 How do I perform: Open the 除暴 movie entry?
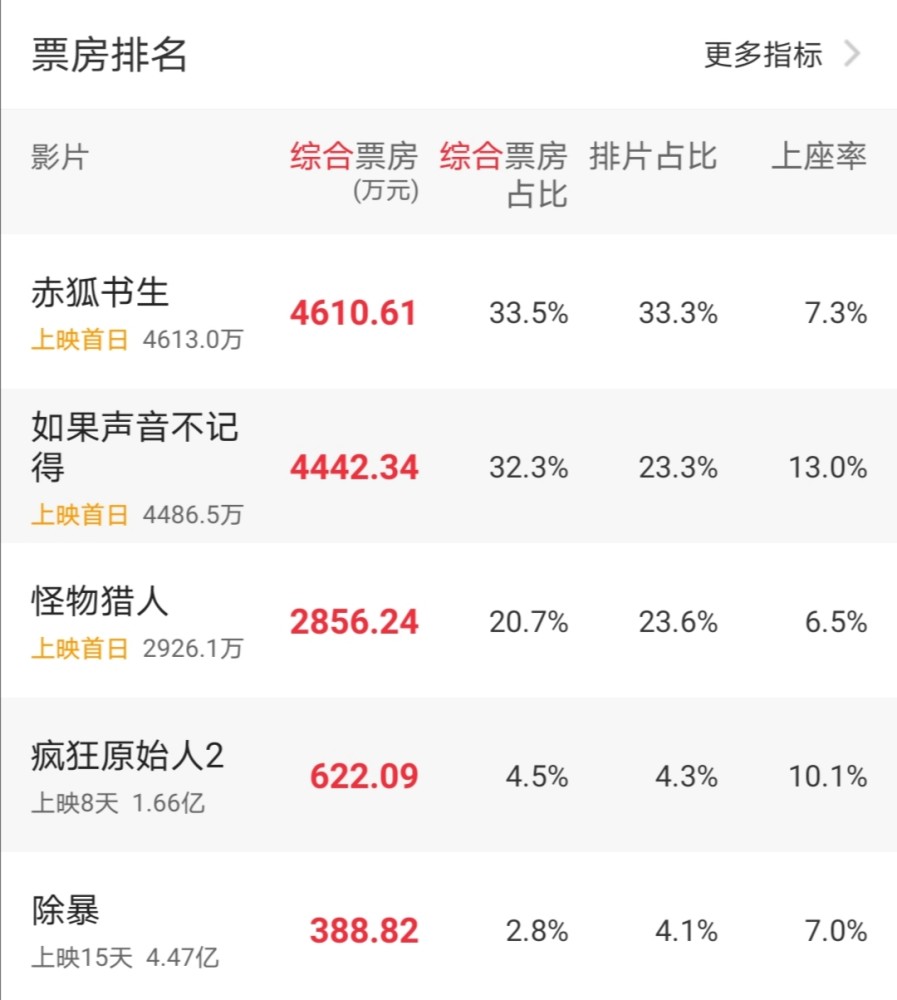coord(66,911)
